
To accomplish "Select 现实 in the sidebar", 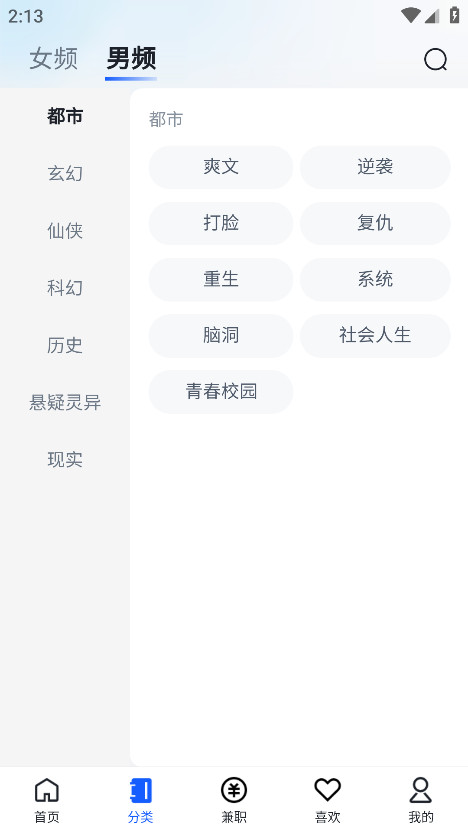I will (65, 460).
